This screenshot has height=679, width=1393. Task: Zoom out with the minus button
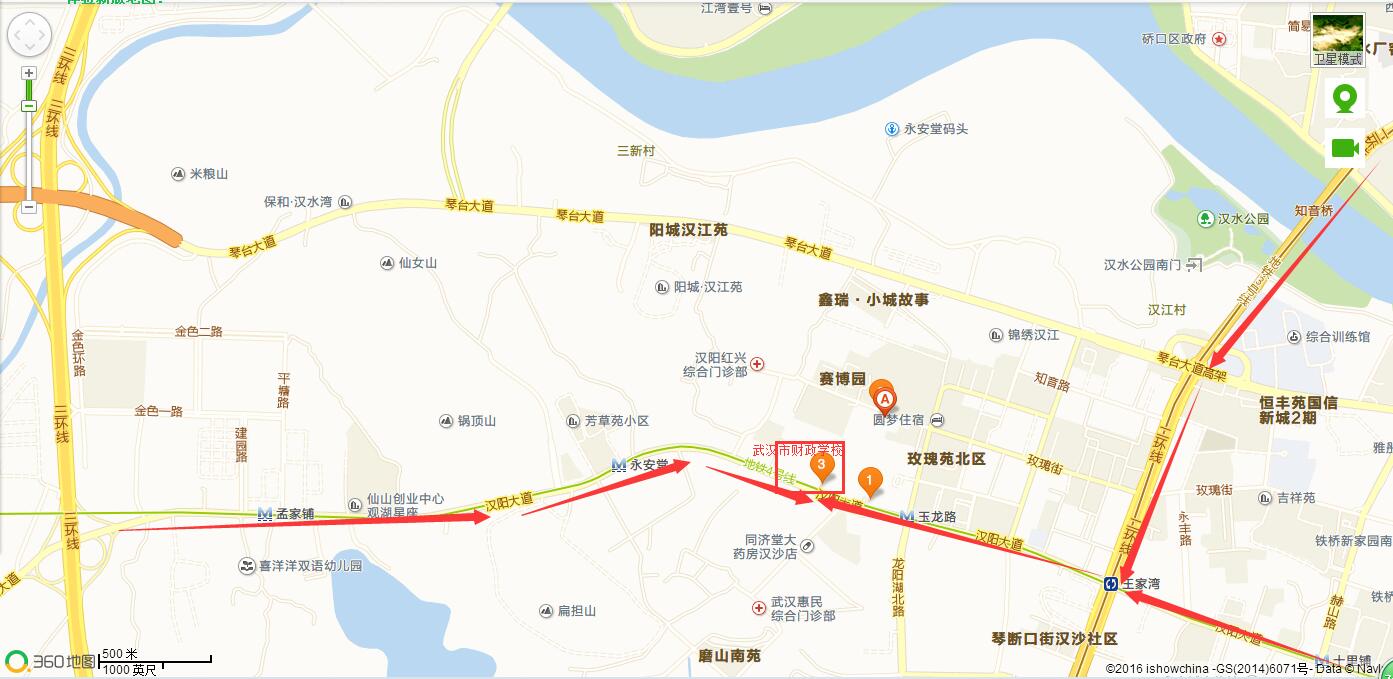(x=29, y=207)
